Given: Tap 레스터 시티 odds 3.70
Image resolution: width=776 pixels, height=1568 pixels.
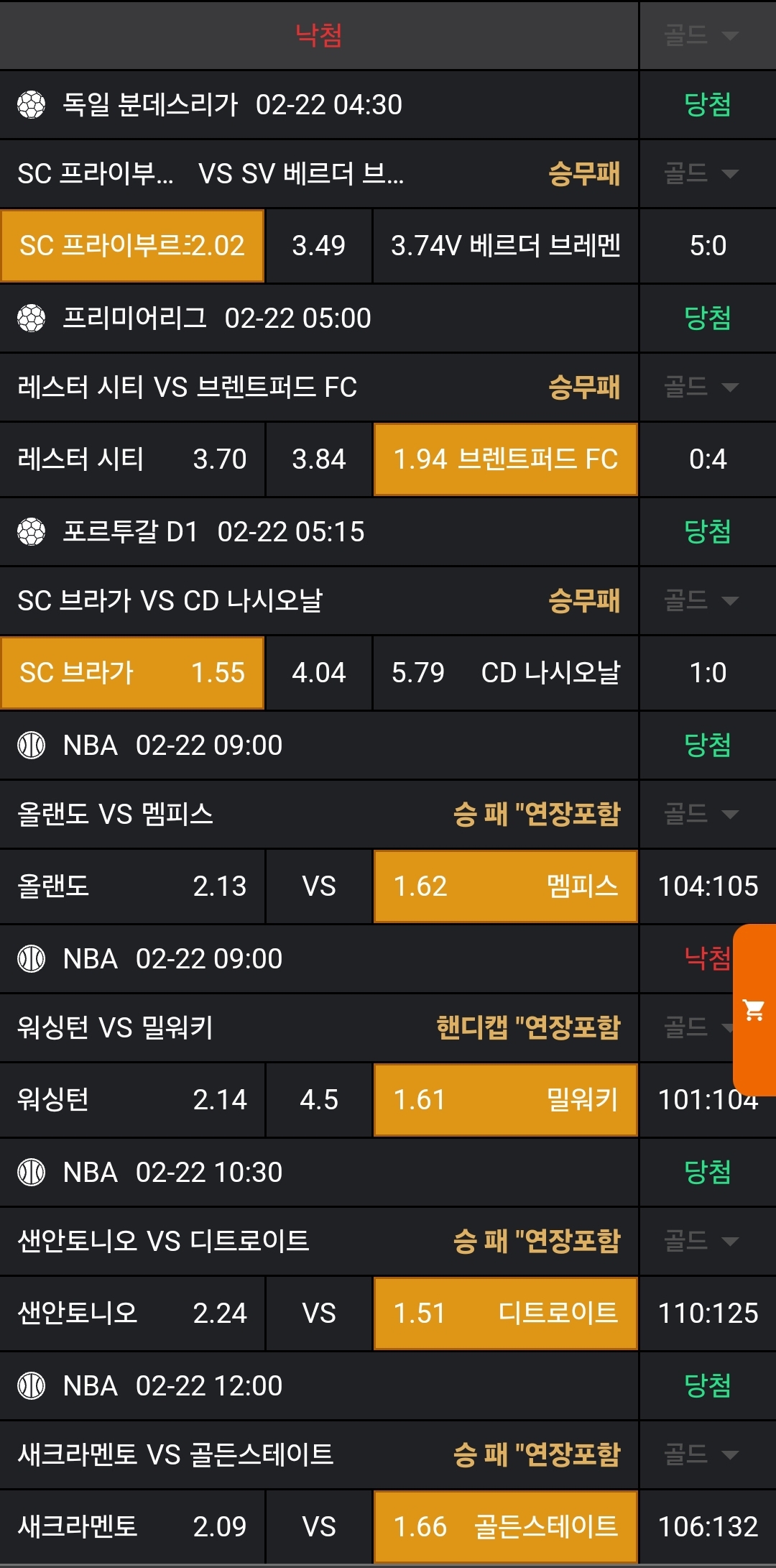Looking at the screenshot, I should click(132, 459).
